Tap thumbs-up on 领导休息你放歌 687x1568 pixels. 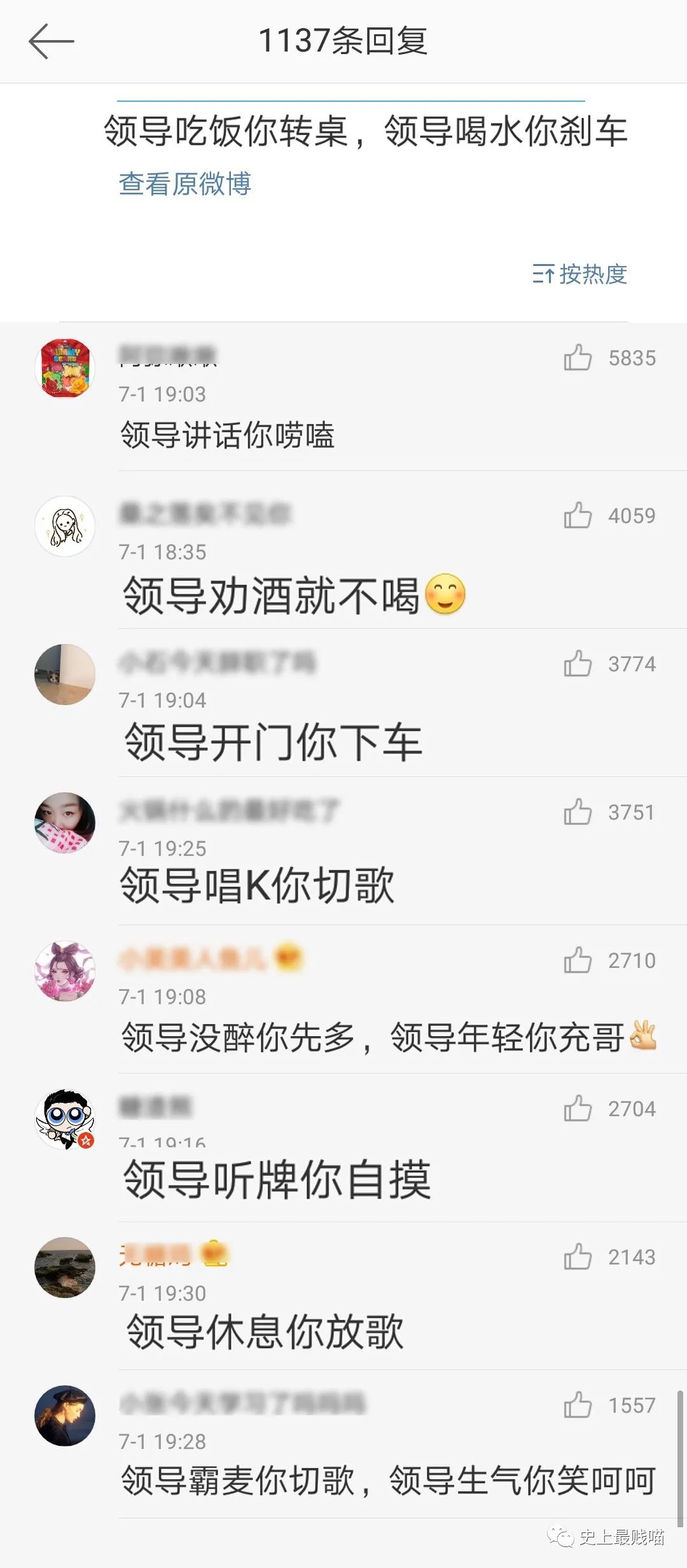[x=579, y=1257]
